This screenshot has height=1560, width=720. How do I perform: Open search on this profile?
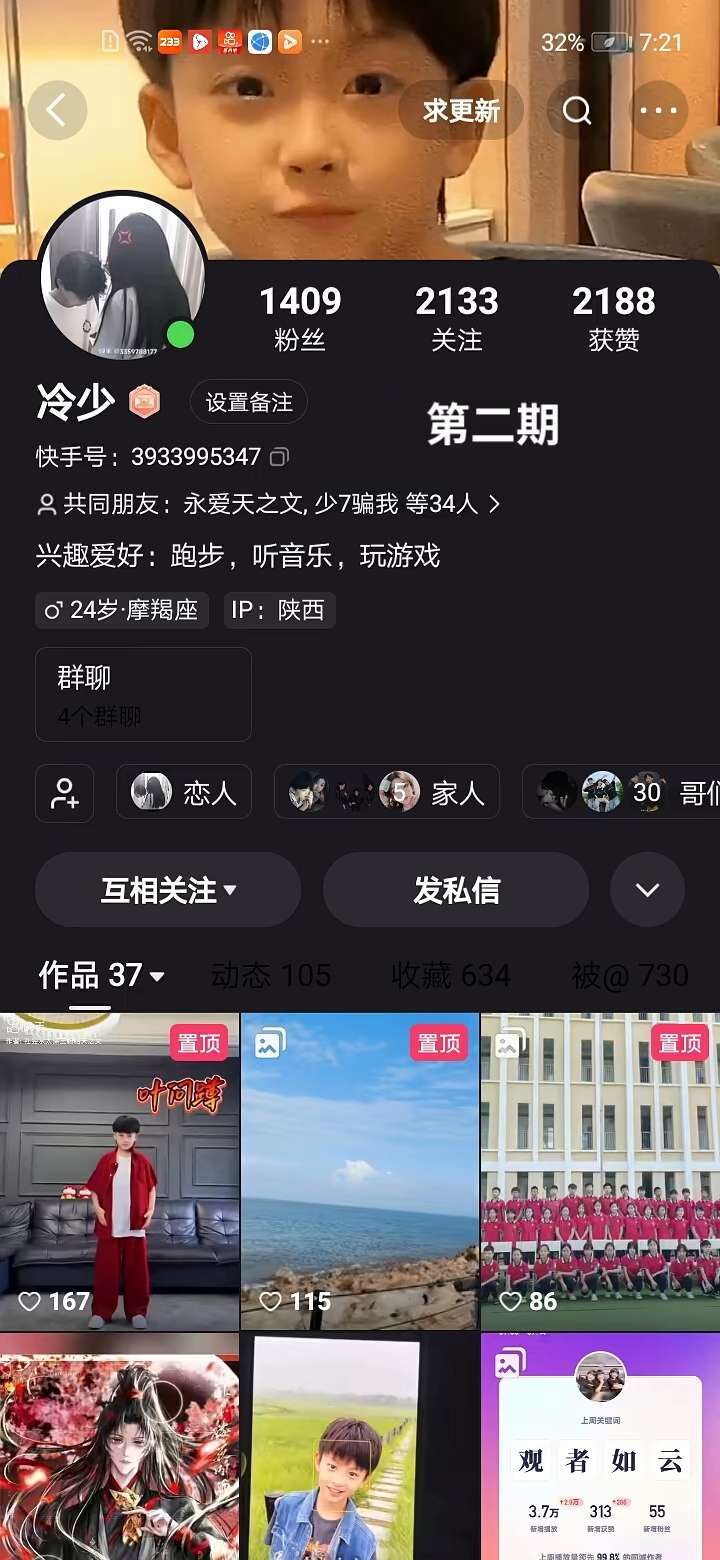(x=577, y=110)
